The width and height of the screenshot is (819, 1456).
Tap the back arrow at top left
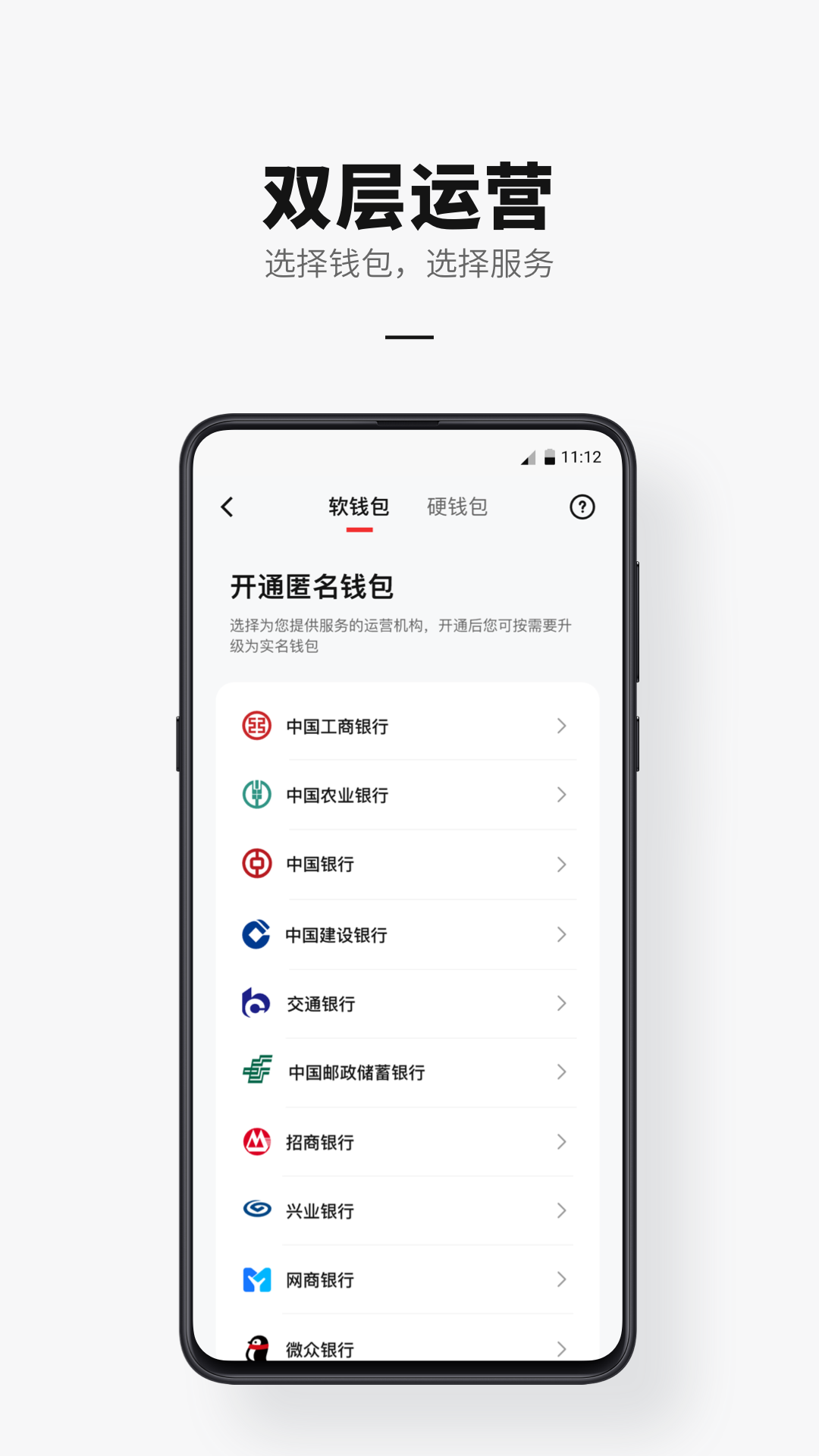pos(226,507)
